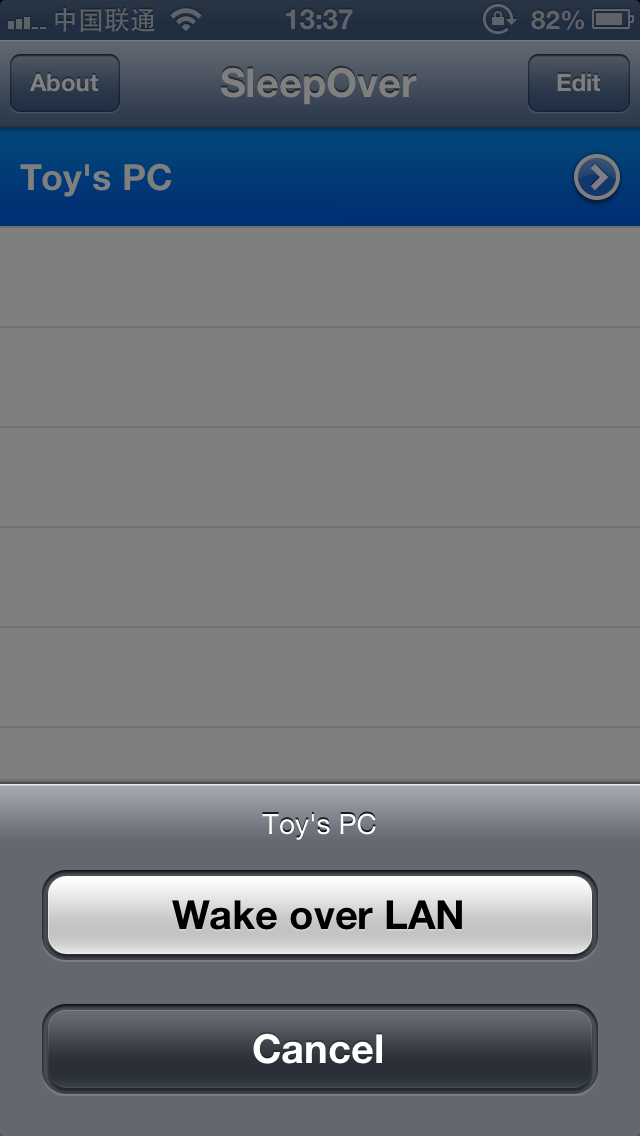Image resolution: width=640 pixels, height=1136 pixels.
Task: Open the About page
Action: pos(65,83)
